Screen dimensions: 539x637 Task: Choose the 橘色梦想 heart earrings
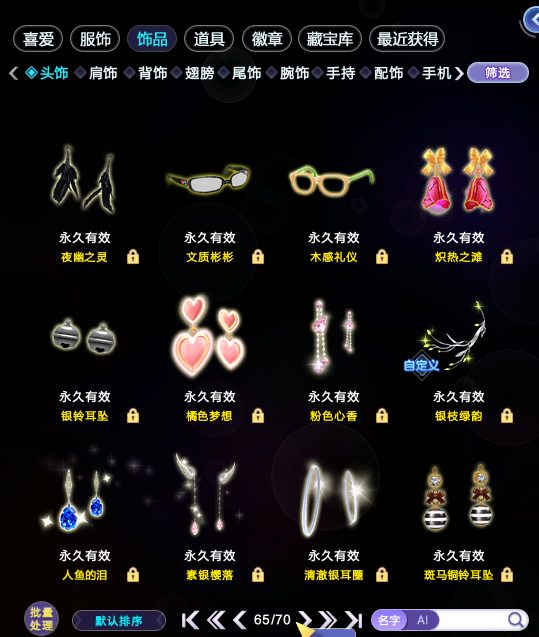[209, 334]
